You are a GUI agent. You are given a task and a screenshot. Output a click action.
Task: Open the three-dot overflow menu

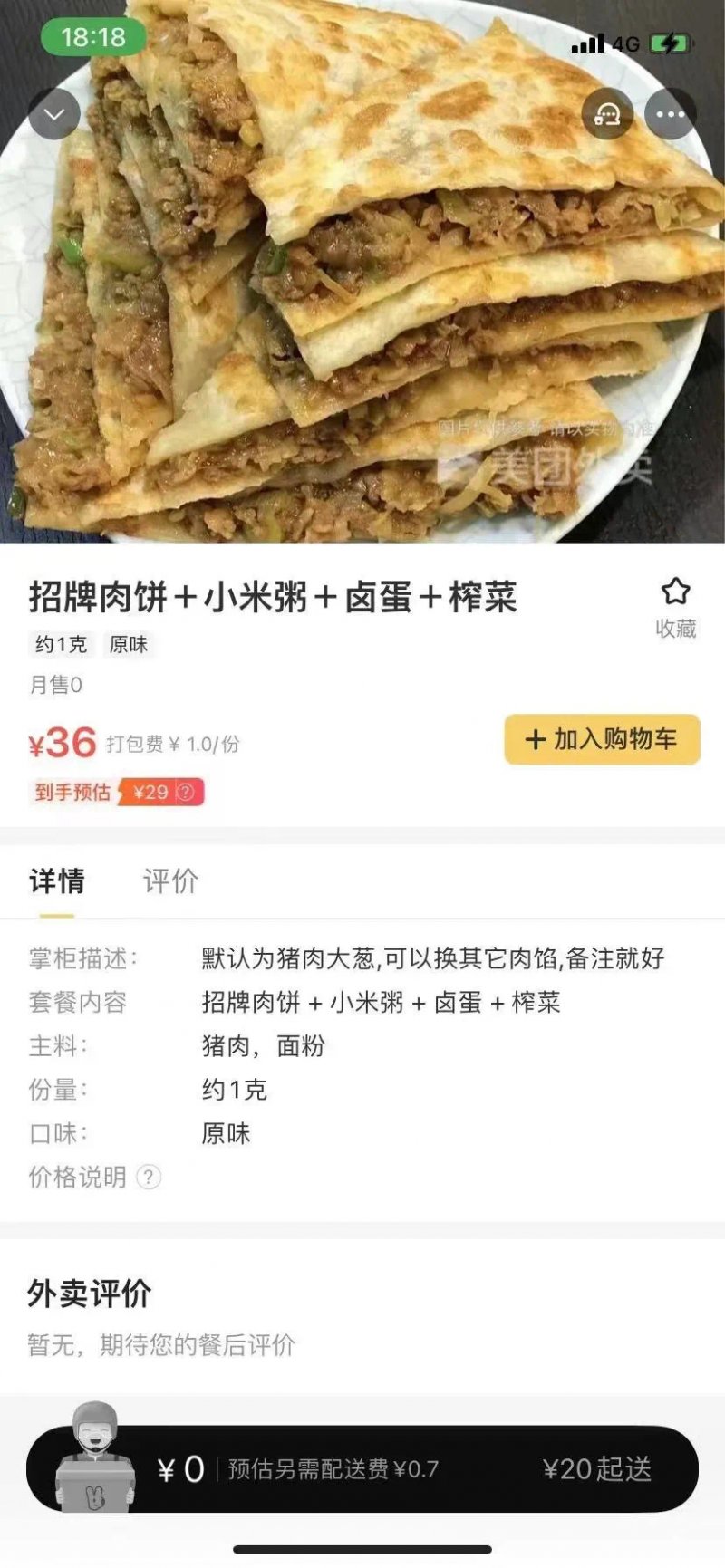point(670,114)
